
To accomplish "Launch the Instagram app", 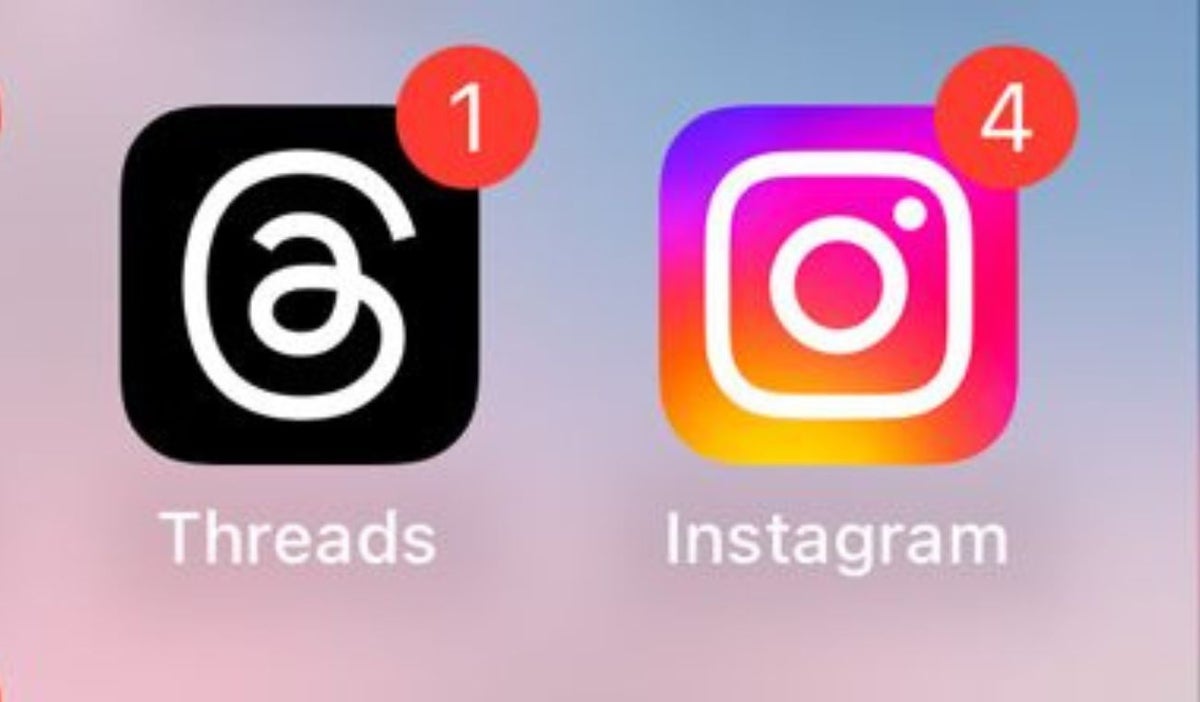I will pos(838,285).
